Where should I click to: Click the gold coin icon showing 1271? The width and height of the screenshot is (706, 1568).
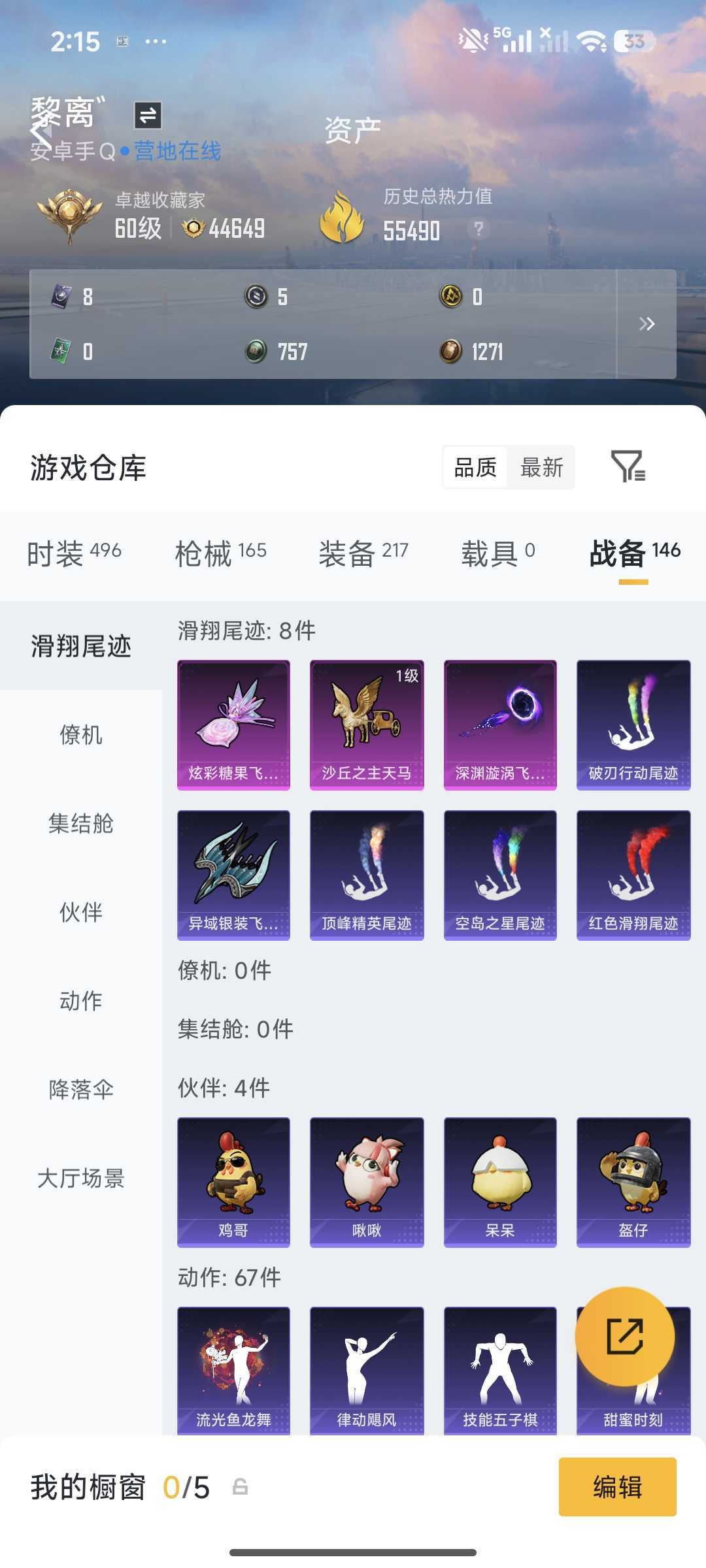(x=450, y=353)
